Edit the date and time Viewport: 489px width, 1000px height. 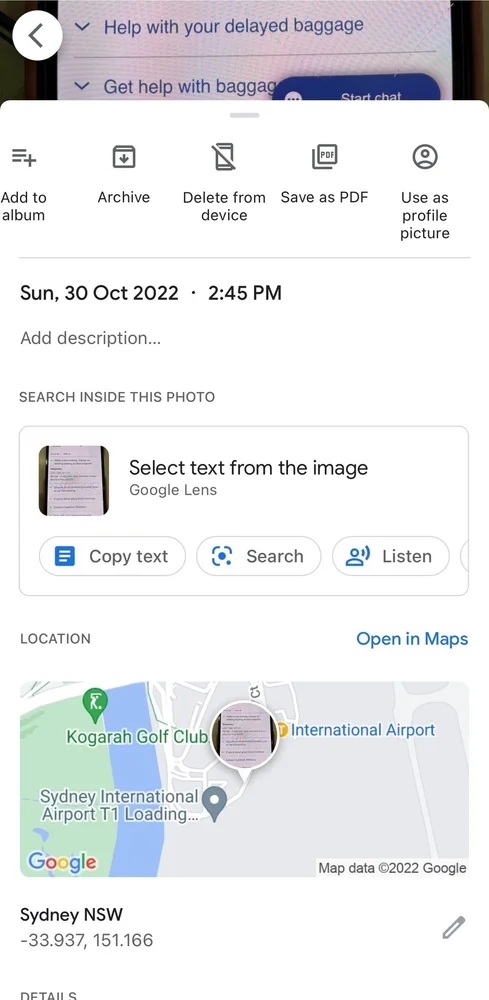click(x=150, y=293)
